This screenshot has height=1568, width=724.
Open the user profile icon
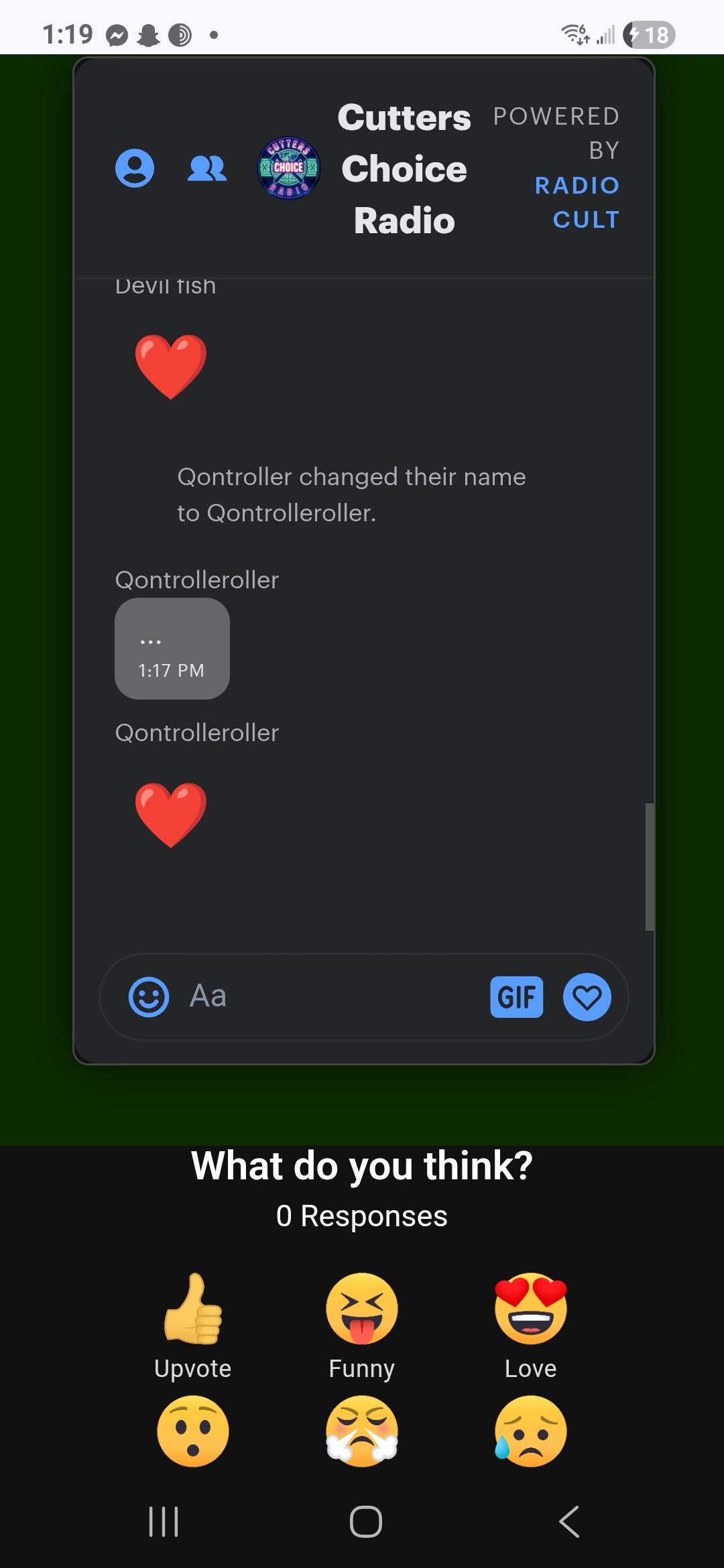(135, 168)
